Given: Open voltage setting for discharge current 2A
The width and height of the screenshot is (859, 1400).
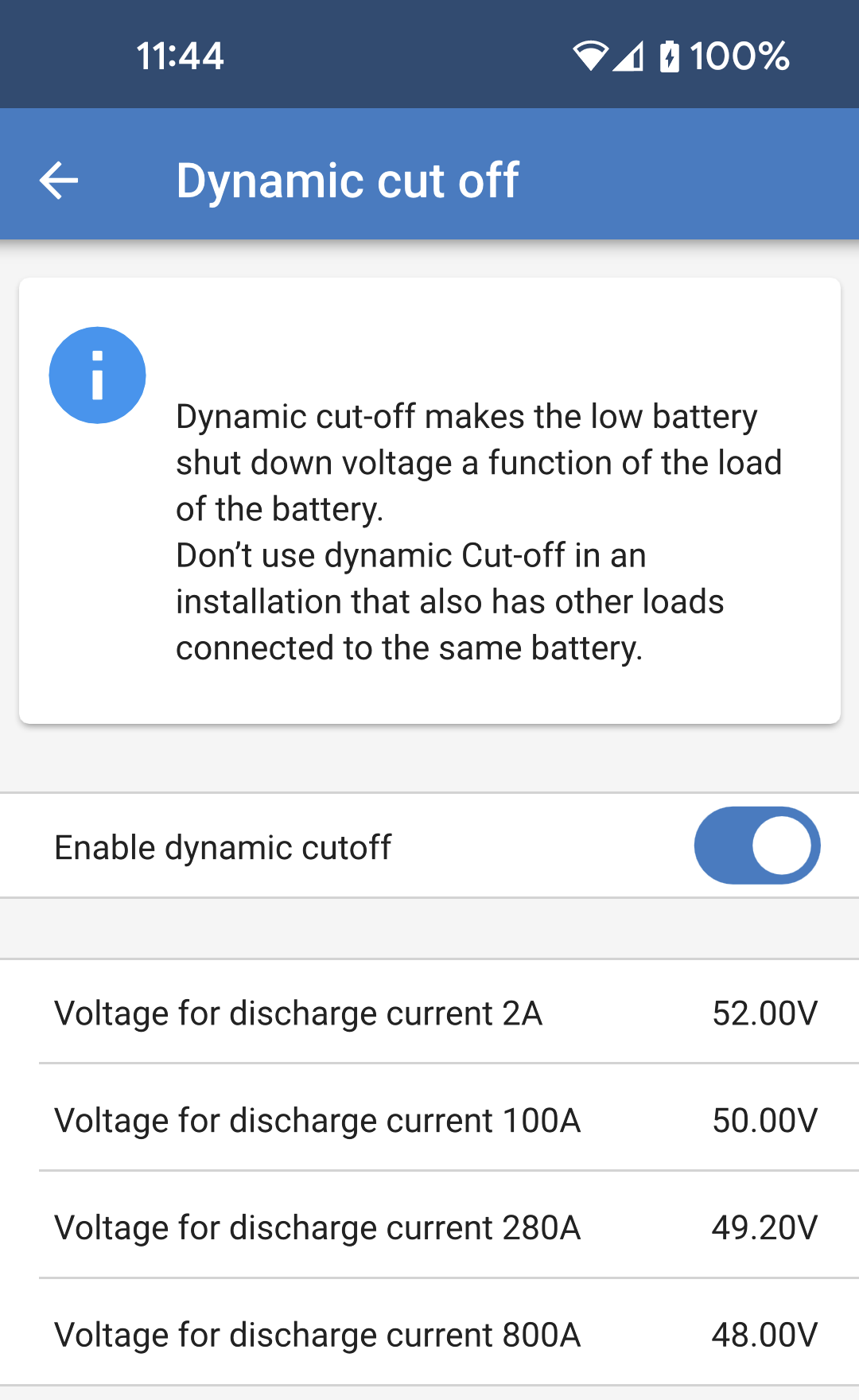Looking at the screenshot, I should point(429,1013).
